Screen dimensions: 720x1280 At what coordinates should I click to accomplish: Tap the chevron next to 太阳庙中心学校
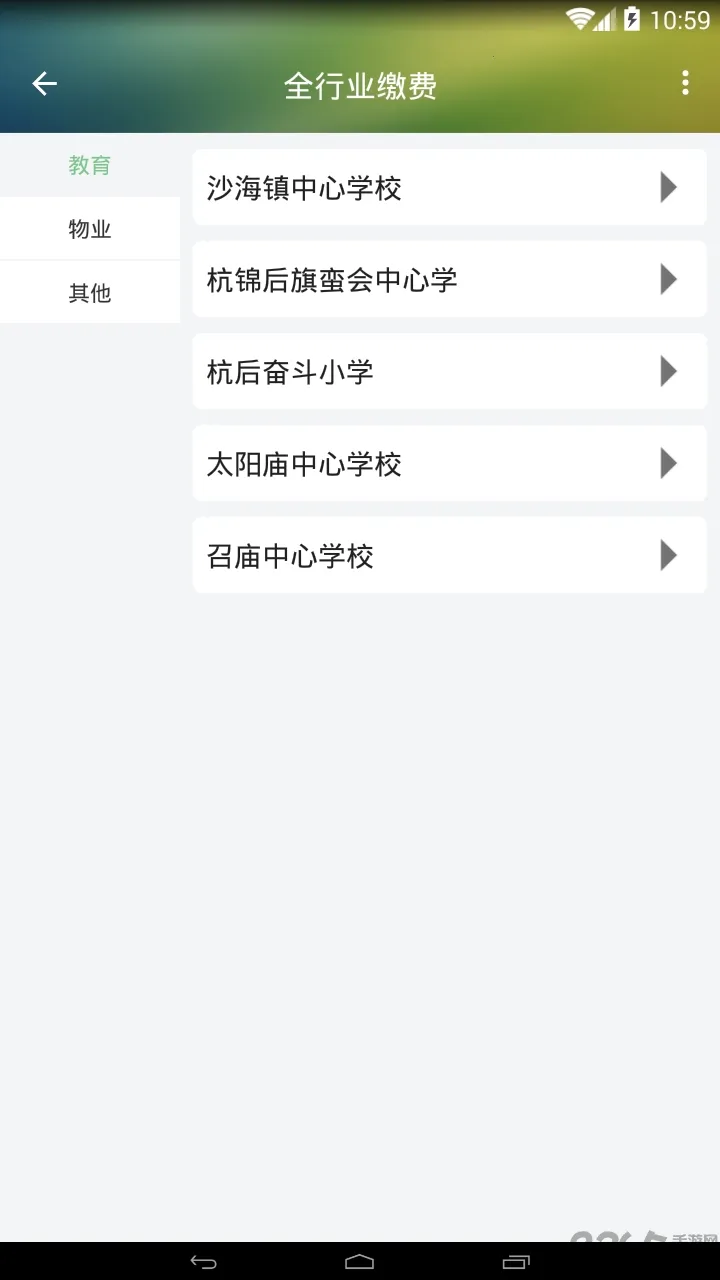[667, 463]
